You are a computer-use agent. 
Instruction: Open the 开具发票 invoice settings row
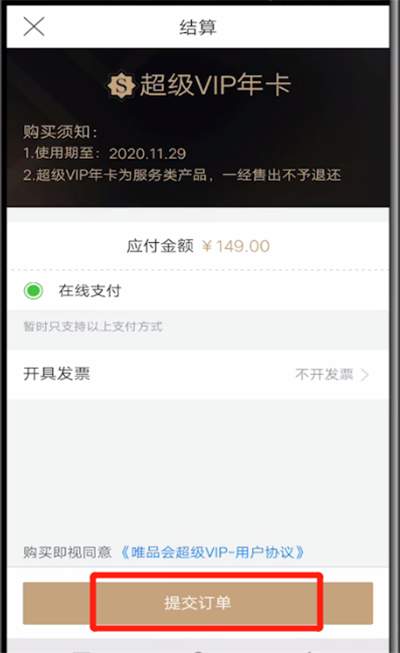pos(198,374)
